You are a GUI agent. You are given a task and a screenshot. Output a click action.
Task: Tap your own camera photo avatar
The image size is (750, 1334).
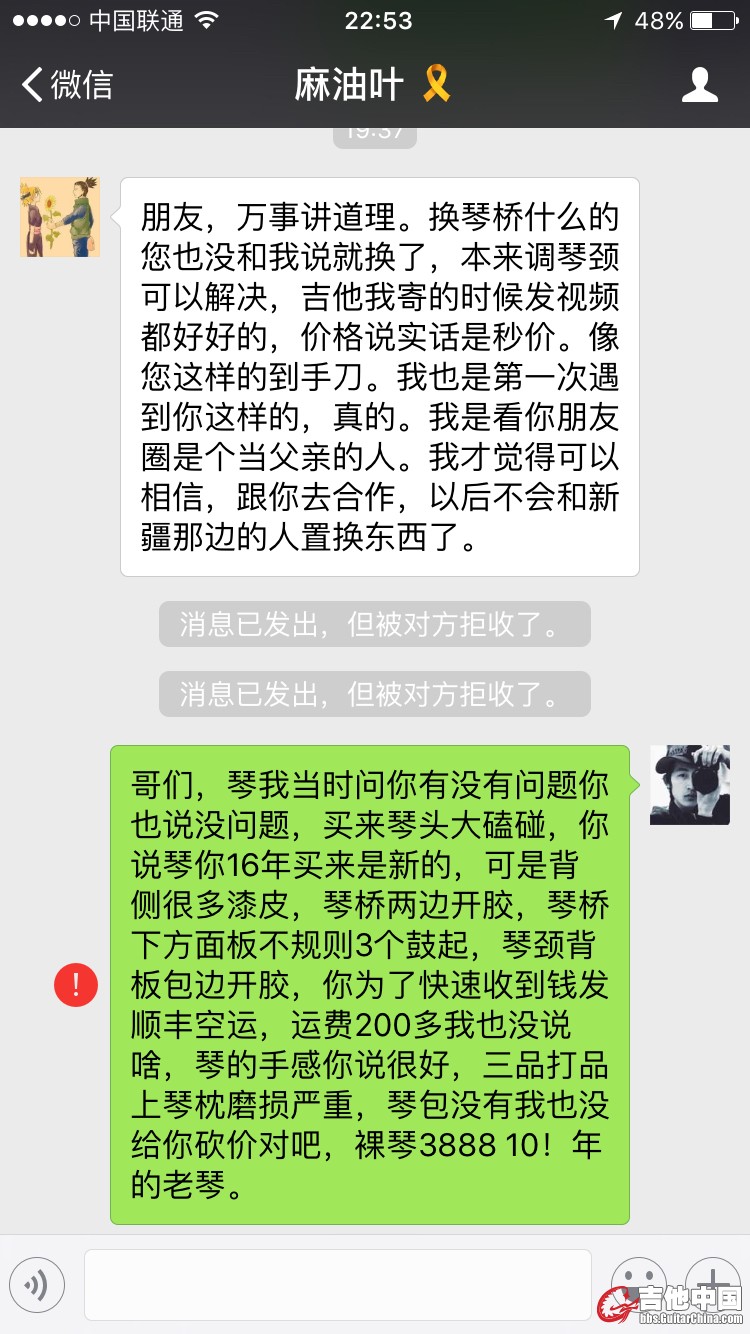(689, 785)
